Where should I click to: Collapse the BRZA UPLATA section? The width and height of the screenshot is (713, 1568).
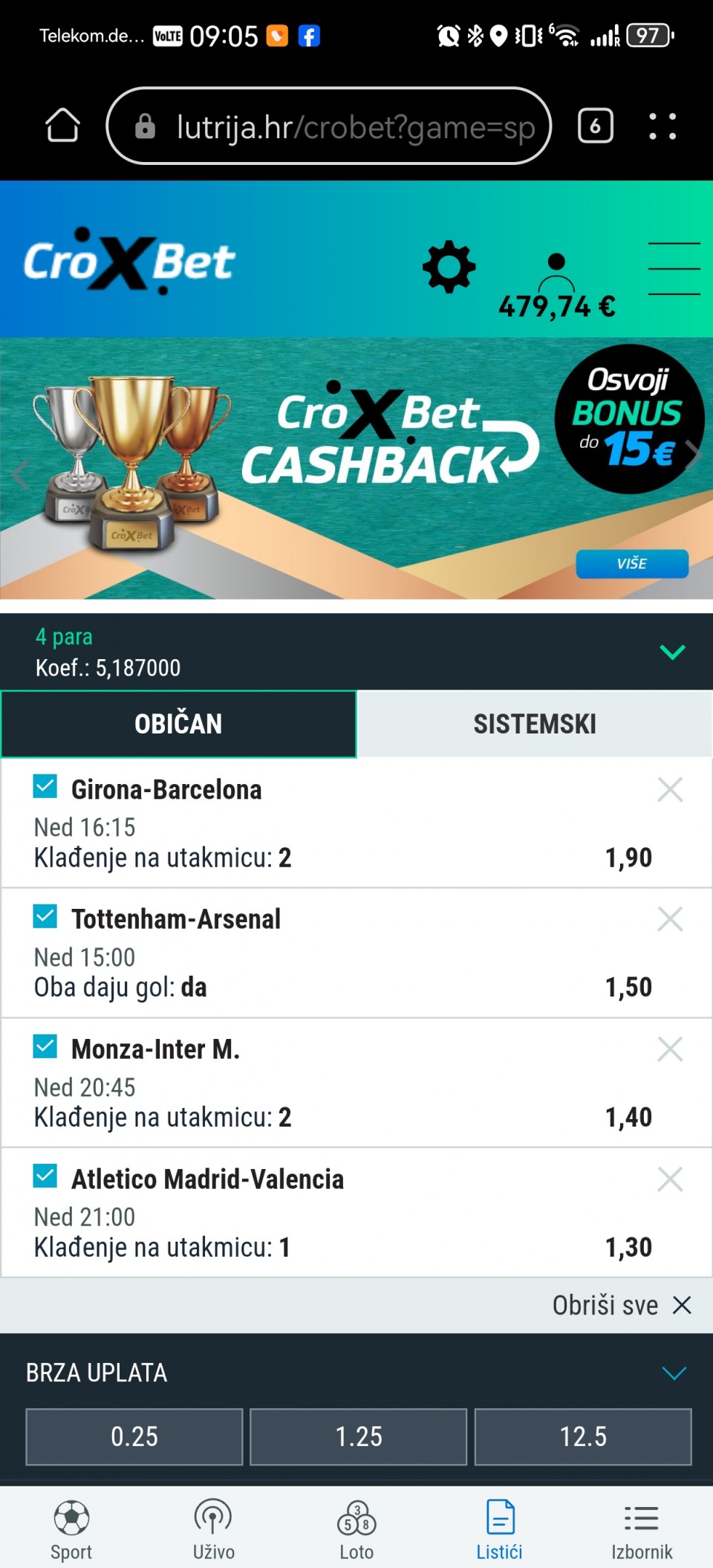tap(674, 1373)
